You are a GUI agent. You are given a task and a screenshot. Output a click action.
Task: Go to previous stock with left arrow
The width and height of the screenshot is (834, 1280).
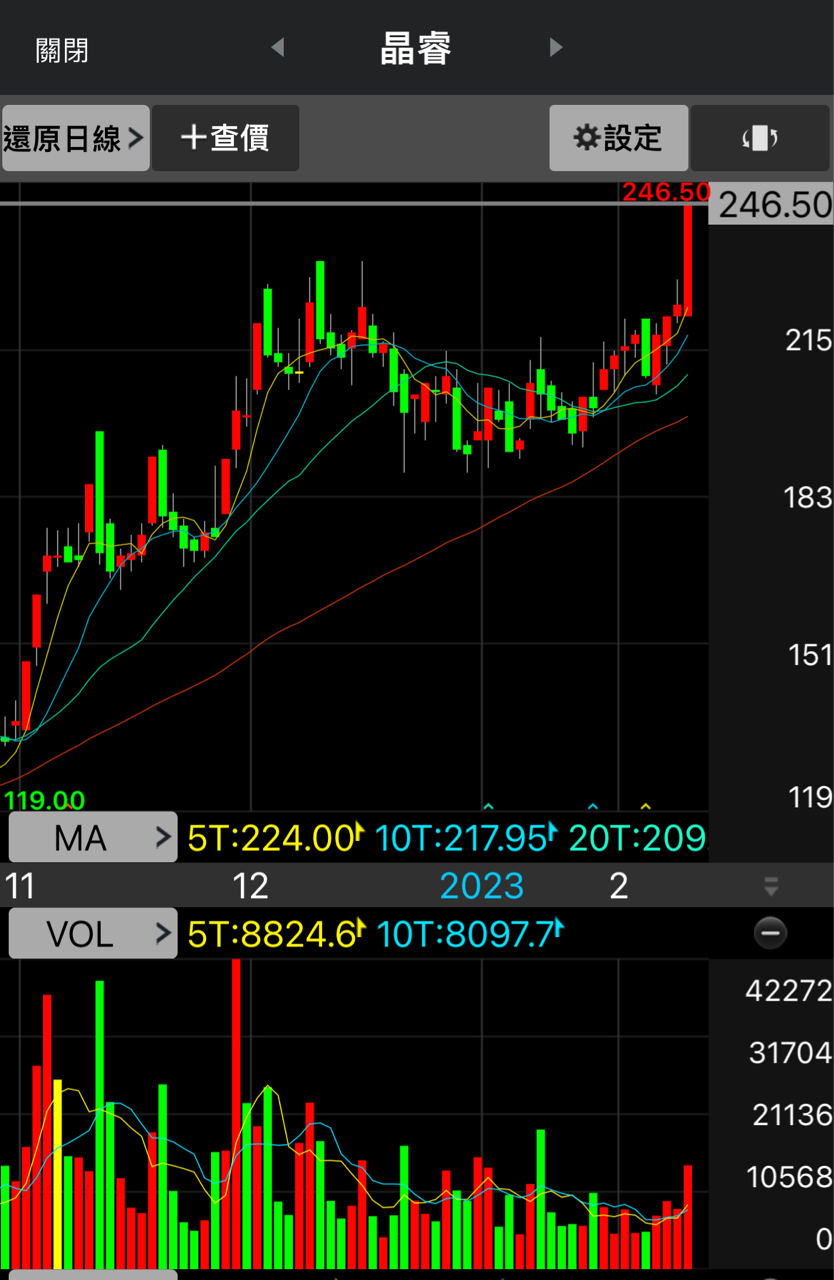[x=278, y=47]
